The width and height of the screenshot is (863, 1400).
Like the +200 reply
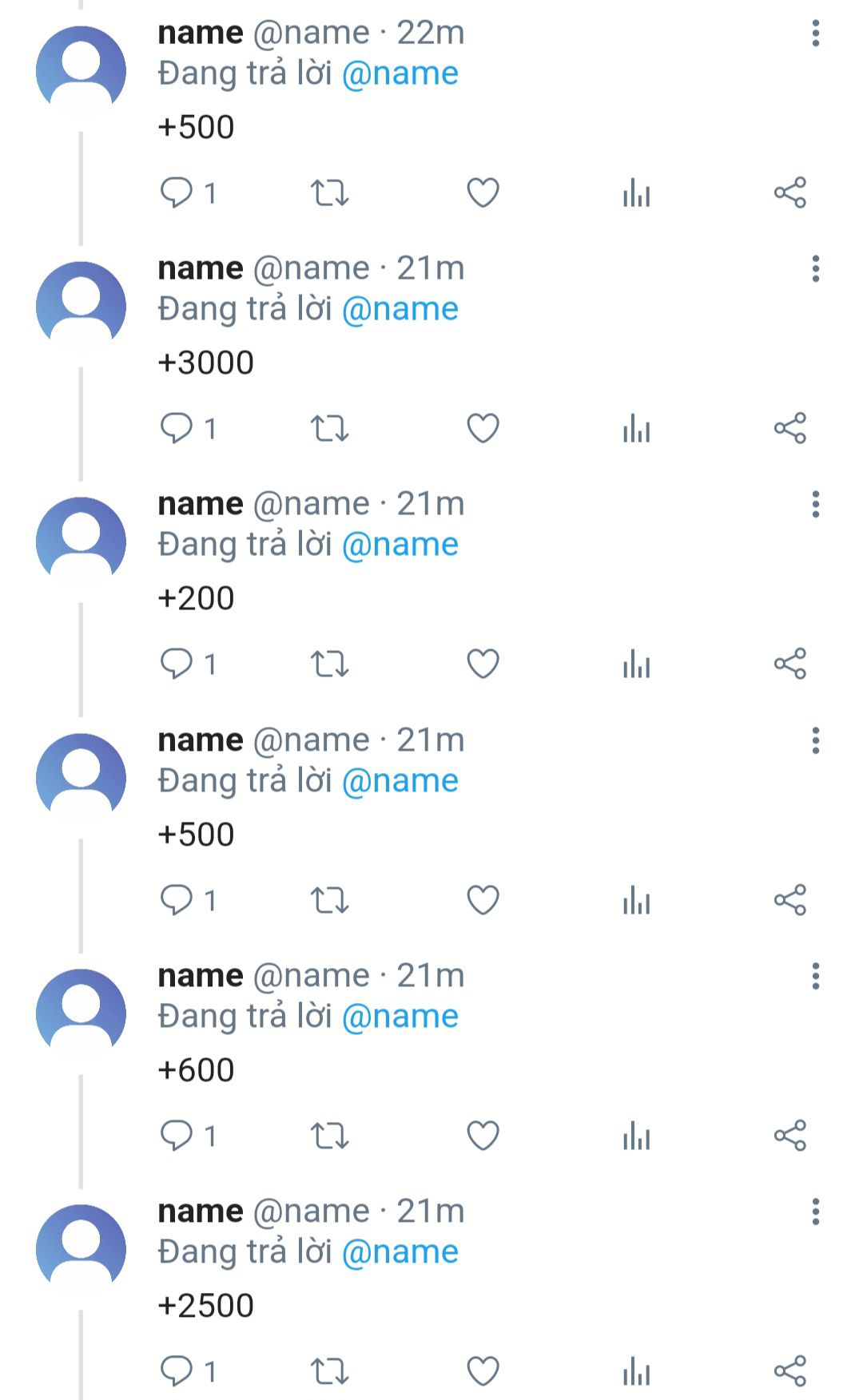pos(483,664)
